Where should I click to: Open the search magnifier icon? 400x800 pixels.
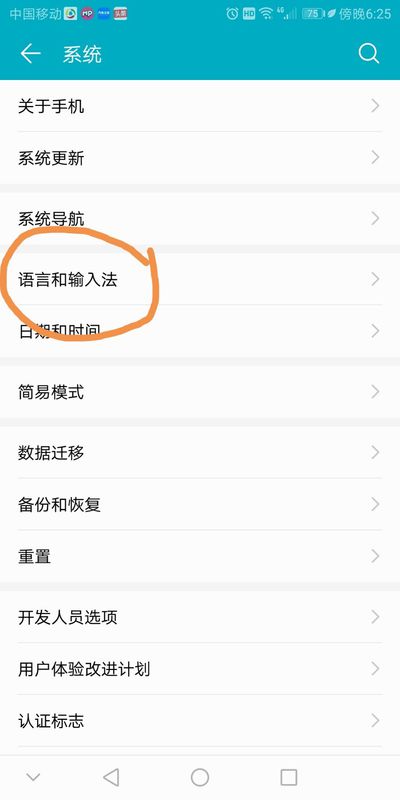coord(368,53)
